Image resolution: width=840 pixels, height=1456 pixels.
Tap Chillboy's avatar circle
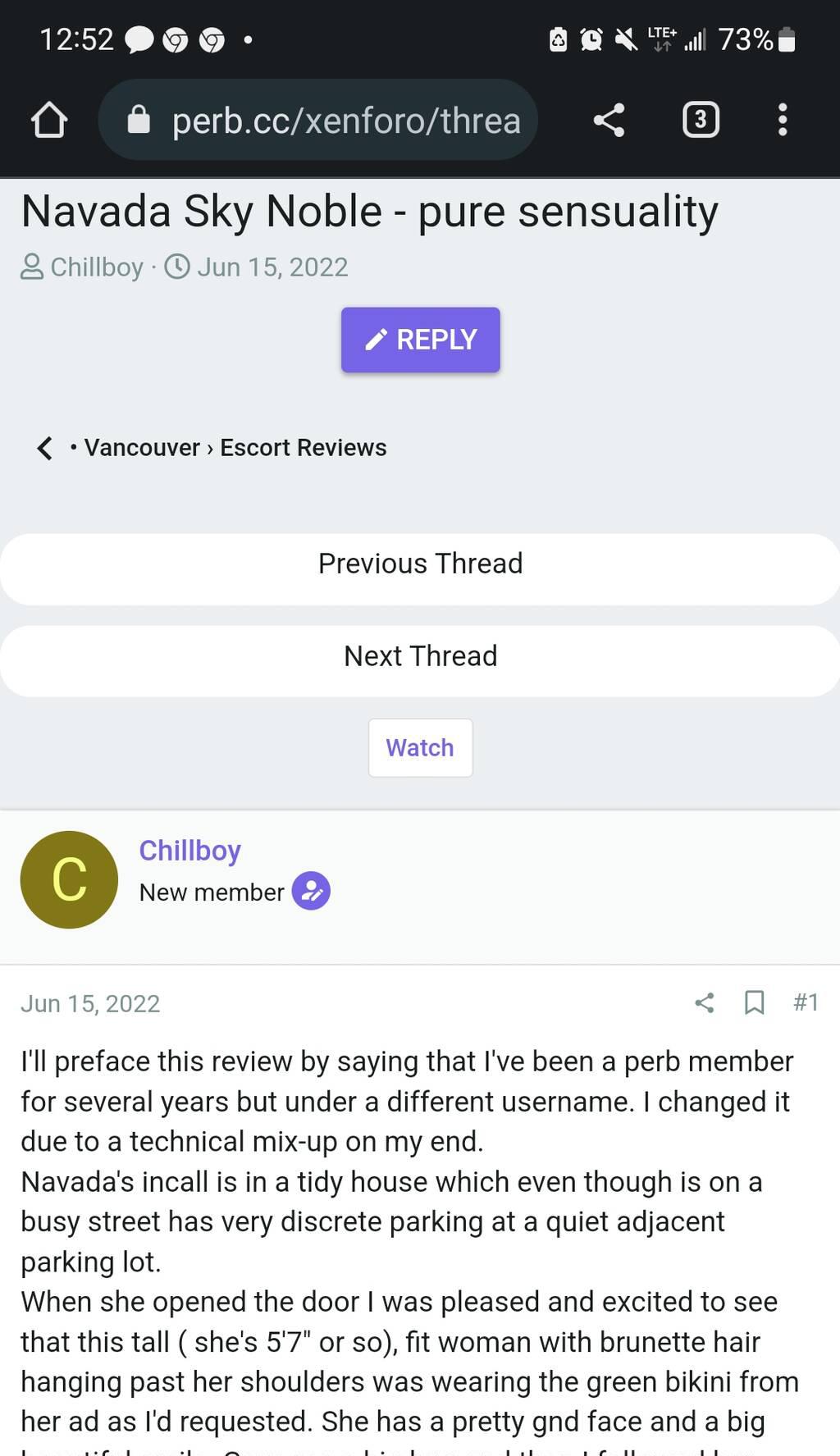point(69,879)
